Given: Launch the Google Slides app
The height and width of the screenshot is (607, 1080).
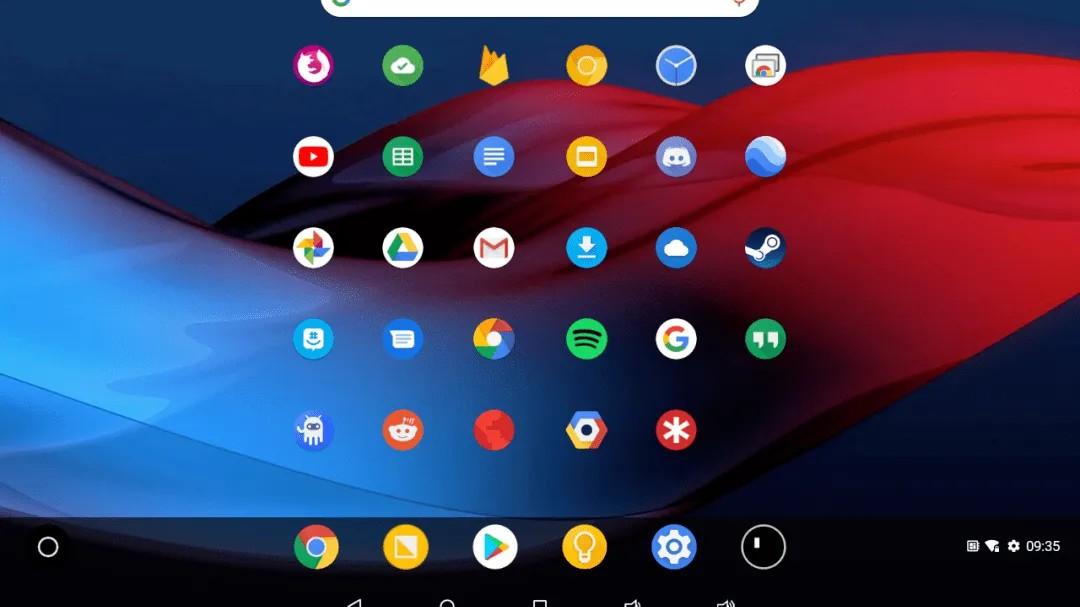Looking at the screenshot, I should pos(586,157).
